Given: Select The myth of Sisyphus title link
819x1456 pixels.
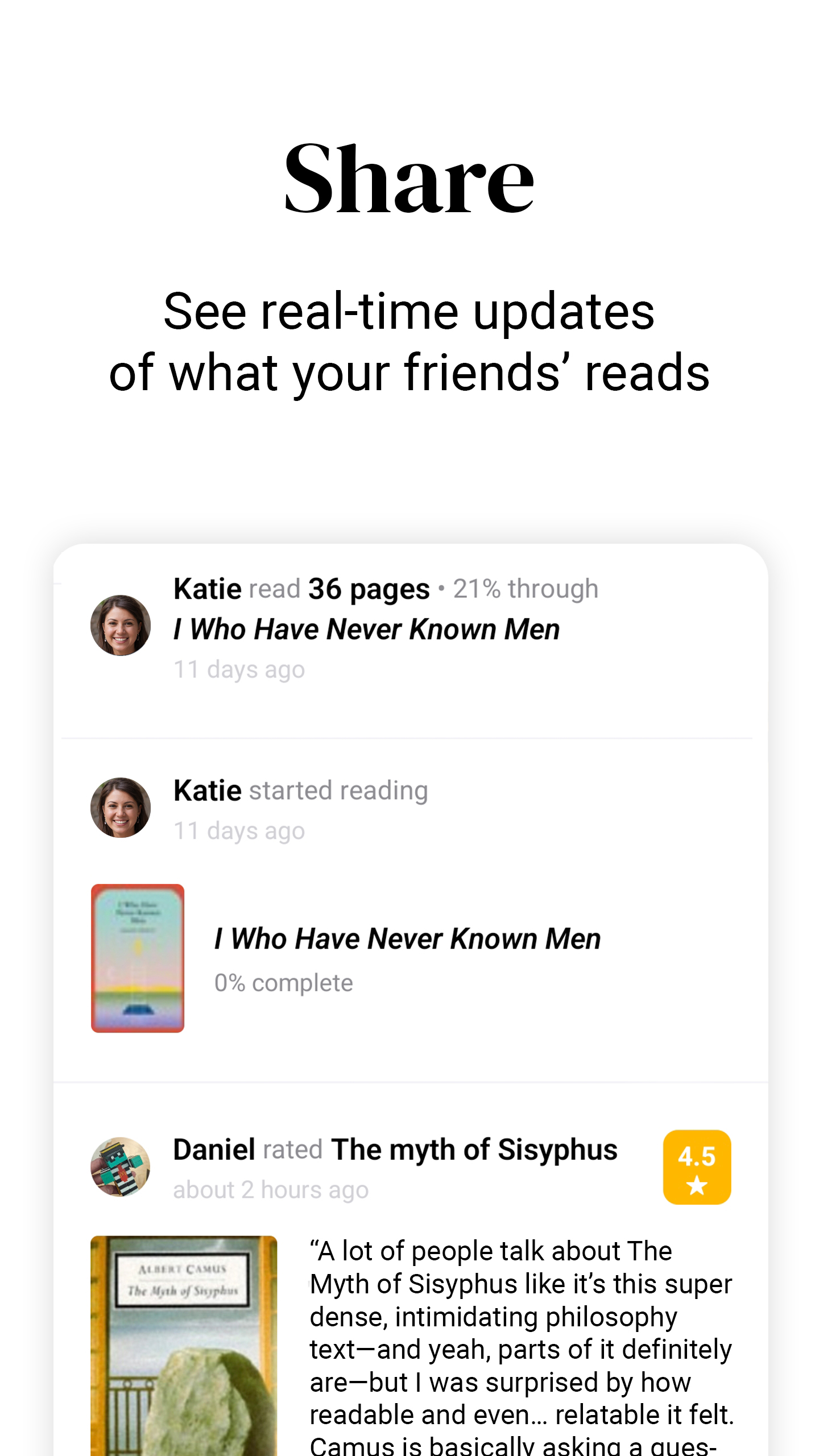Looking at the screenshot, I should click(475, 1149).
